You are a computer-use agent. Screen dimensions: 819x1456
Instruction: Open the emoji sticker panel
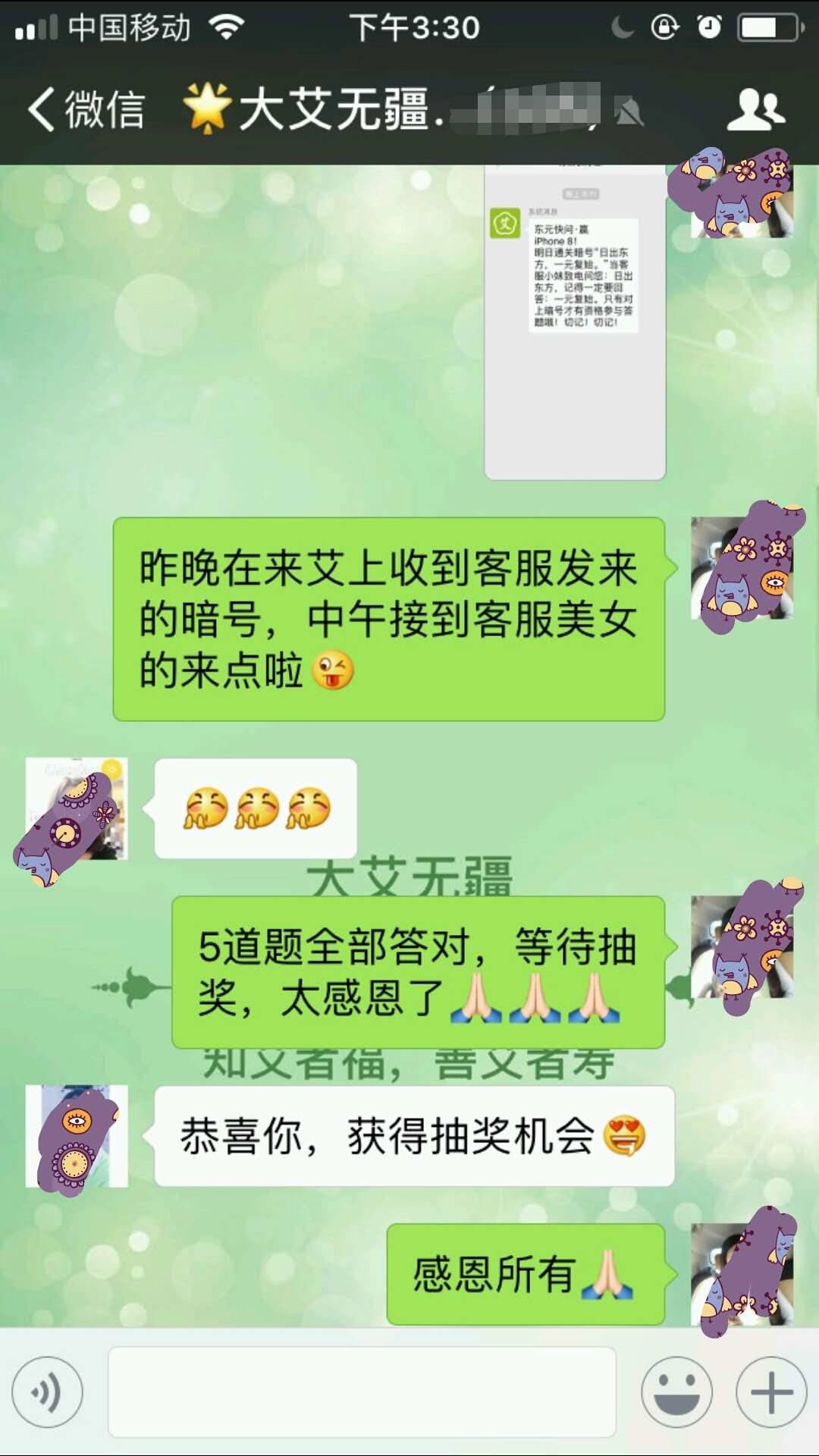[x=676, y=1392]
